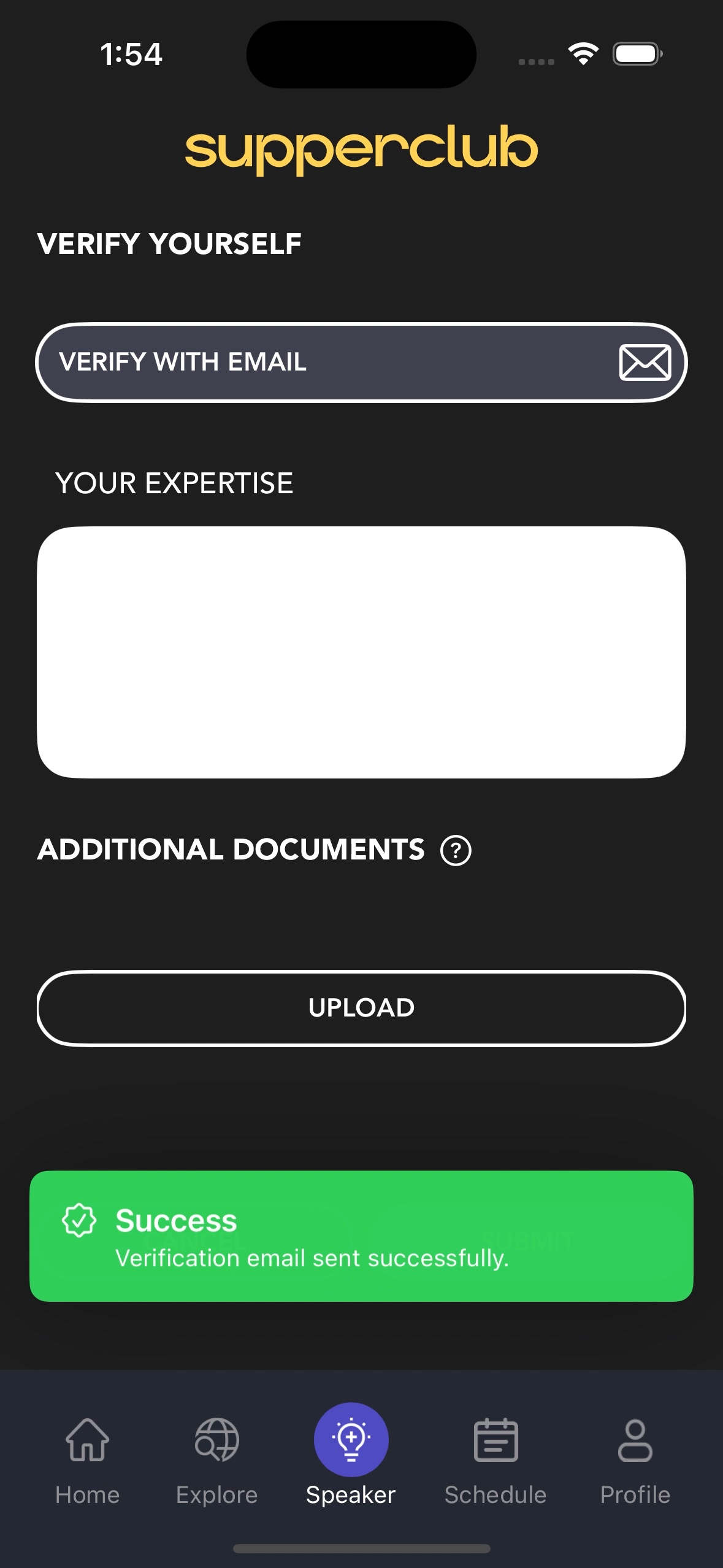Viewport: 723px width, 1568px height.
Task: Select the Speaker tab
Action: [351, 1455]
